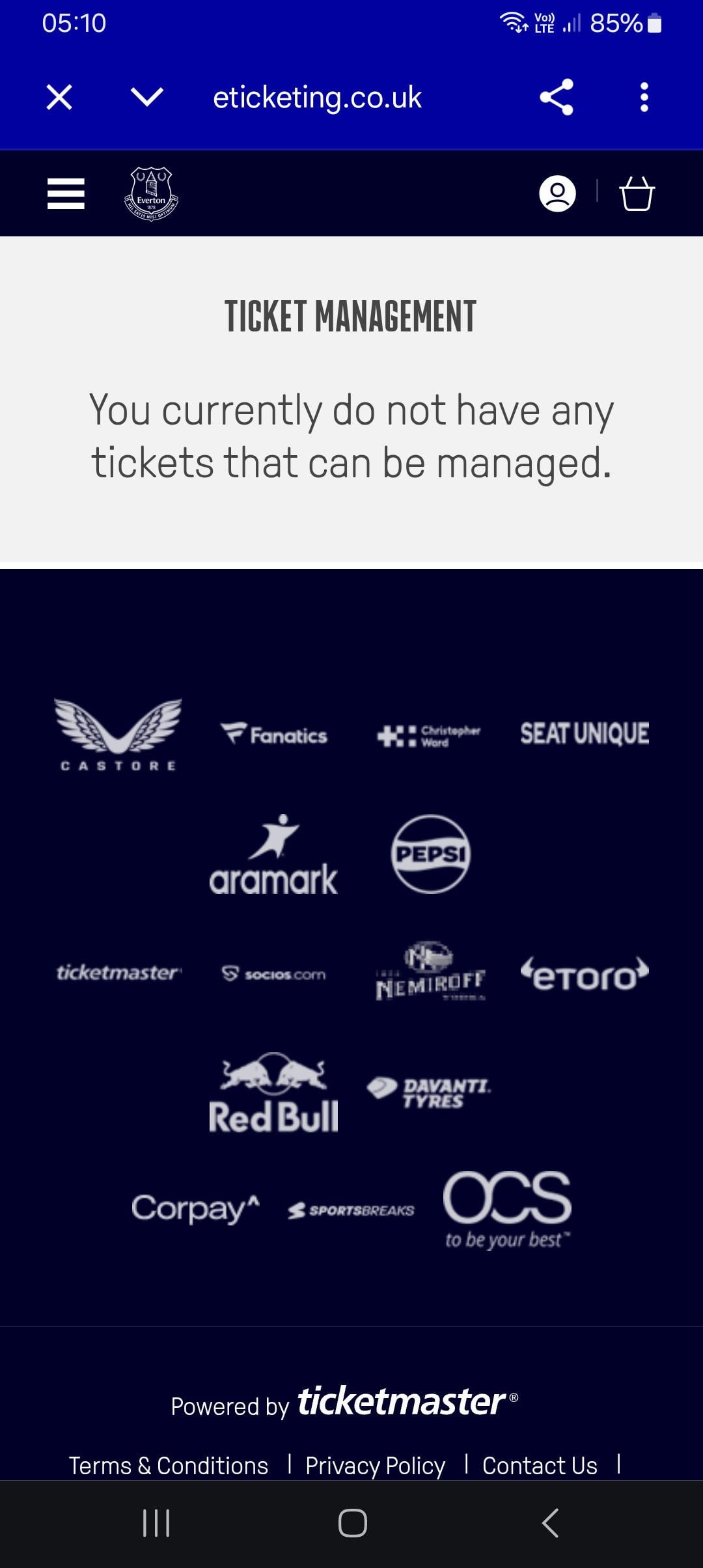Screen dimensions: 703x1568
Task: Go to Everton home via crest
Action: [x=151, y=194]
